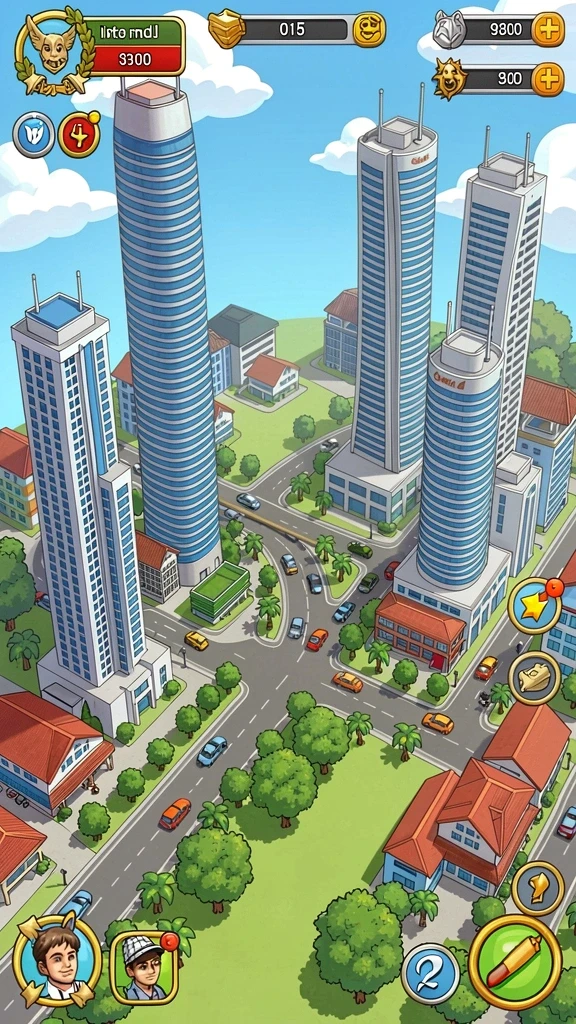Open the star rewards button

click(536, 607)
